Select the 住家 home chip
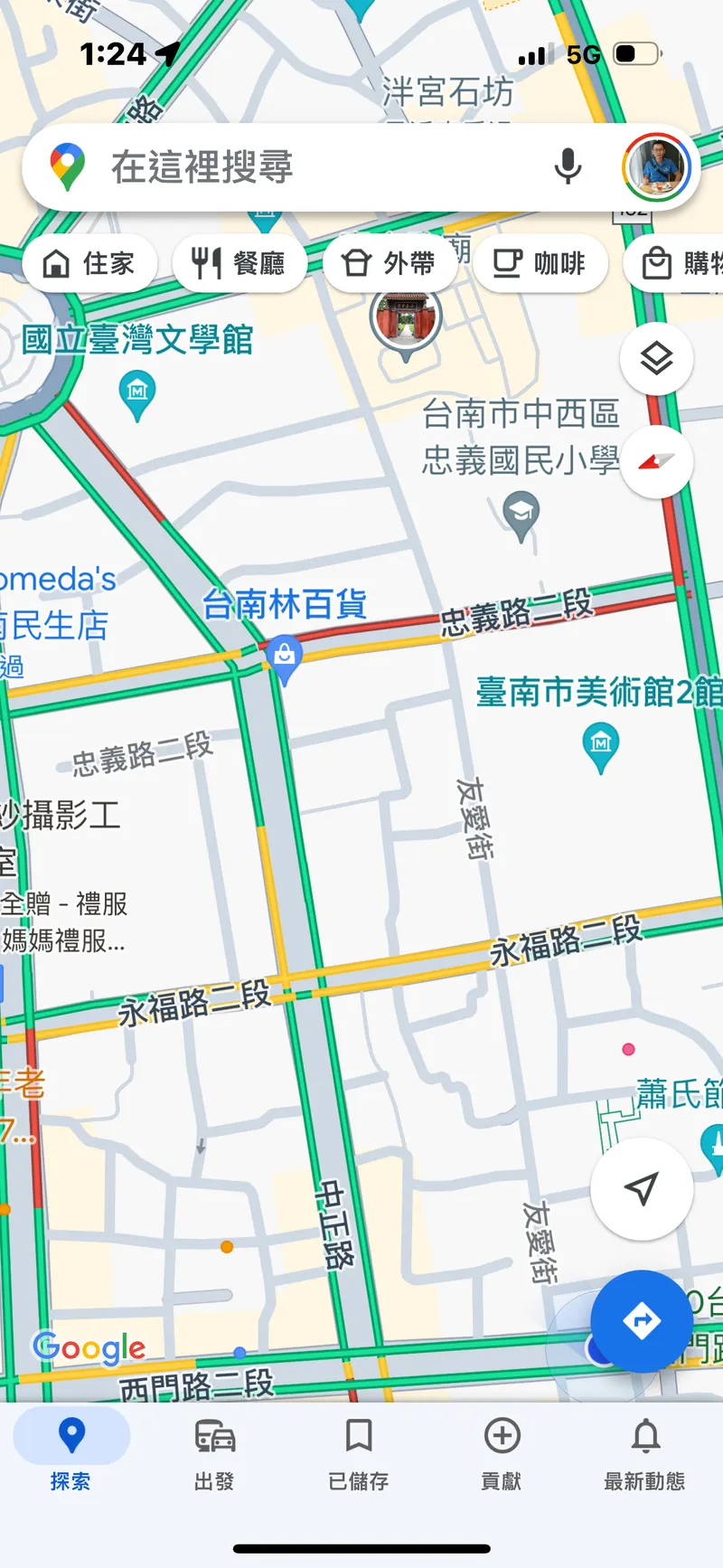The width and height of the screenshot is (723, 1568). [89, 264]
